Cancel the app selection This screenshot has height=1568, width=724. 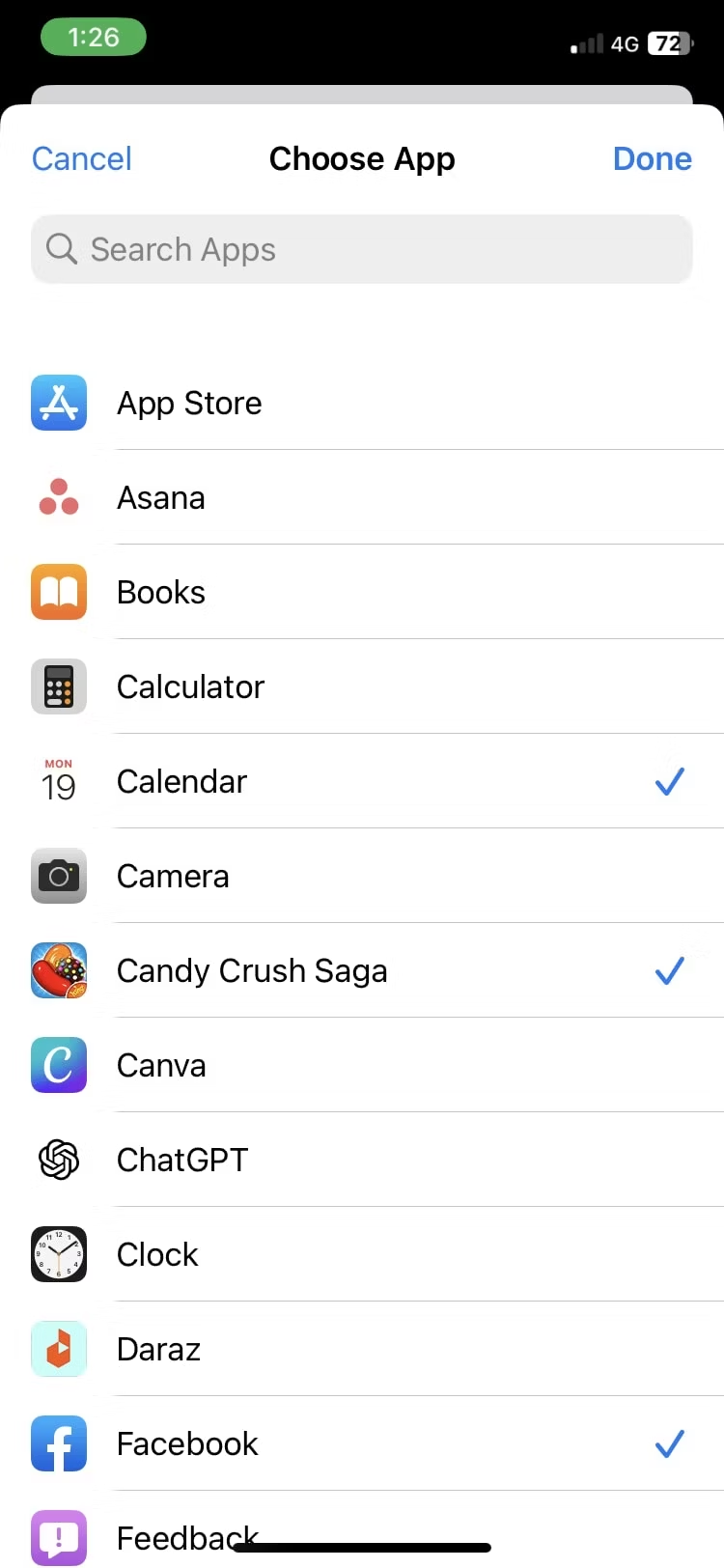coord(81,158)
